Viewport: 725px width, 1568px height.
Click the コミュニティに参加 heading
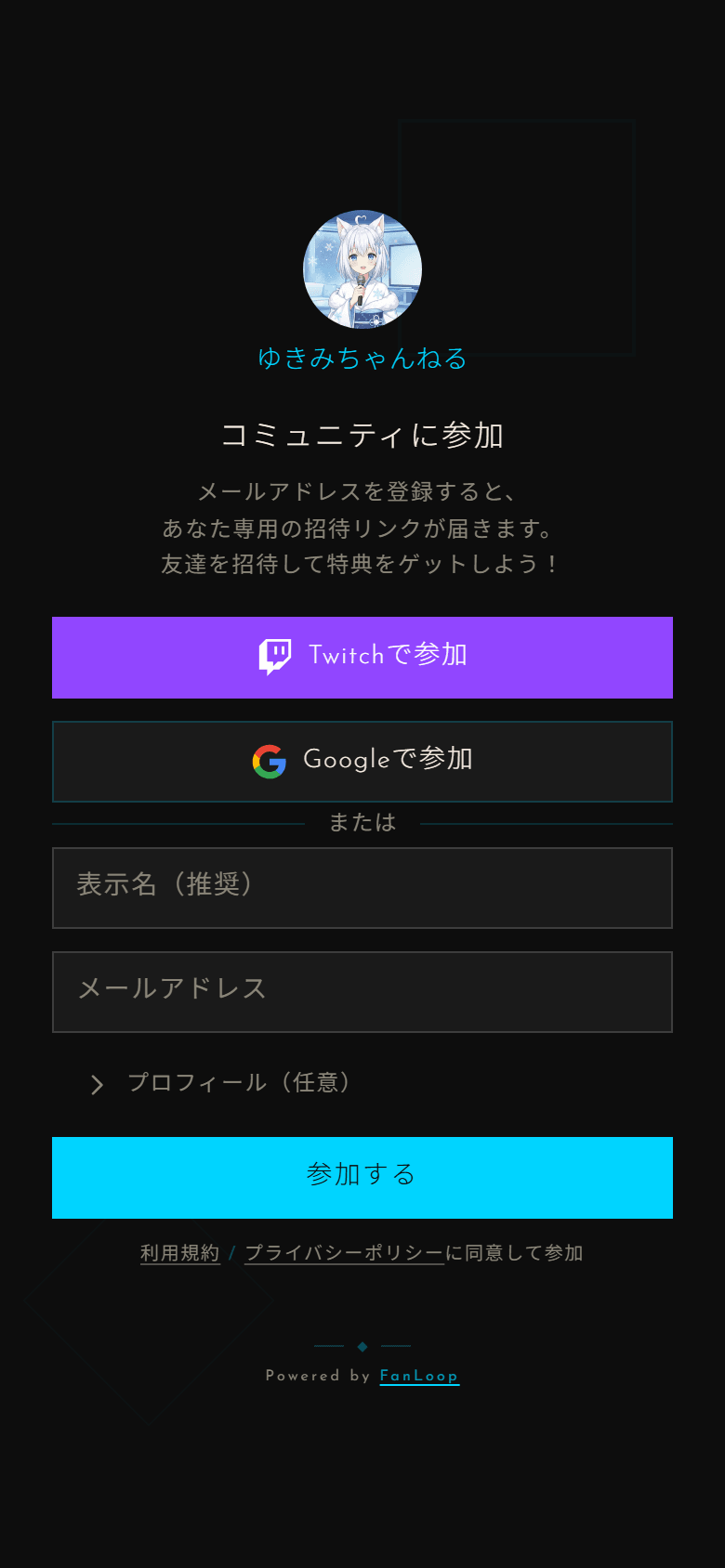click(362, 436)
